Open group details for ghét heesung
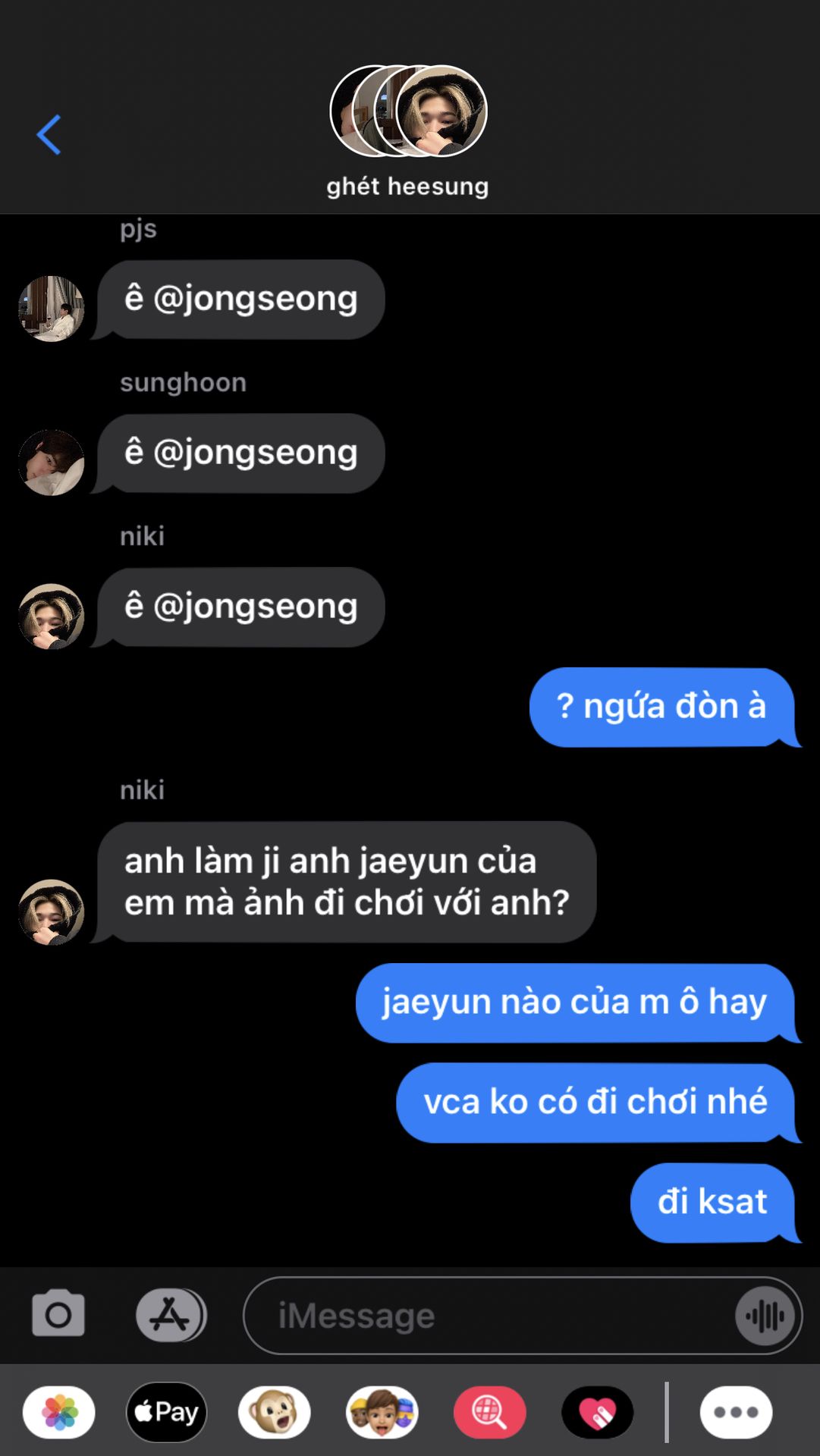Screen dimensions: 820x1456 pyautogui.click(x=408, y=132)
